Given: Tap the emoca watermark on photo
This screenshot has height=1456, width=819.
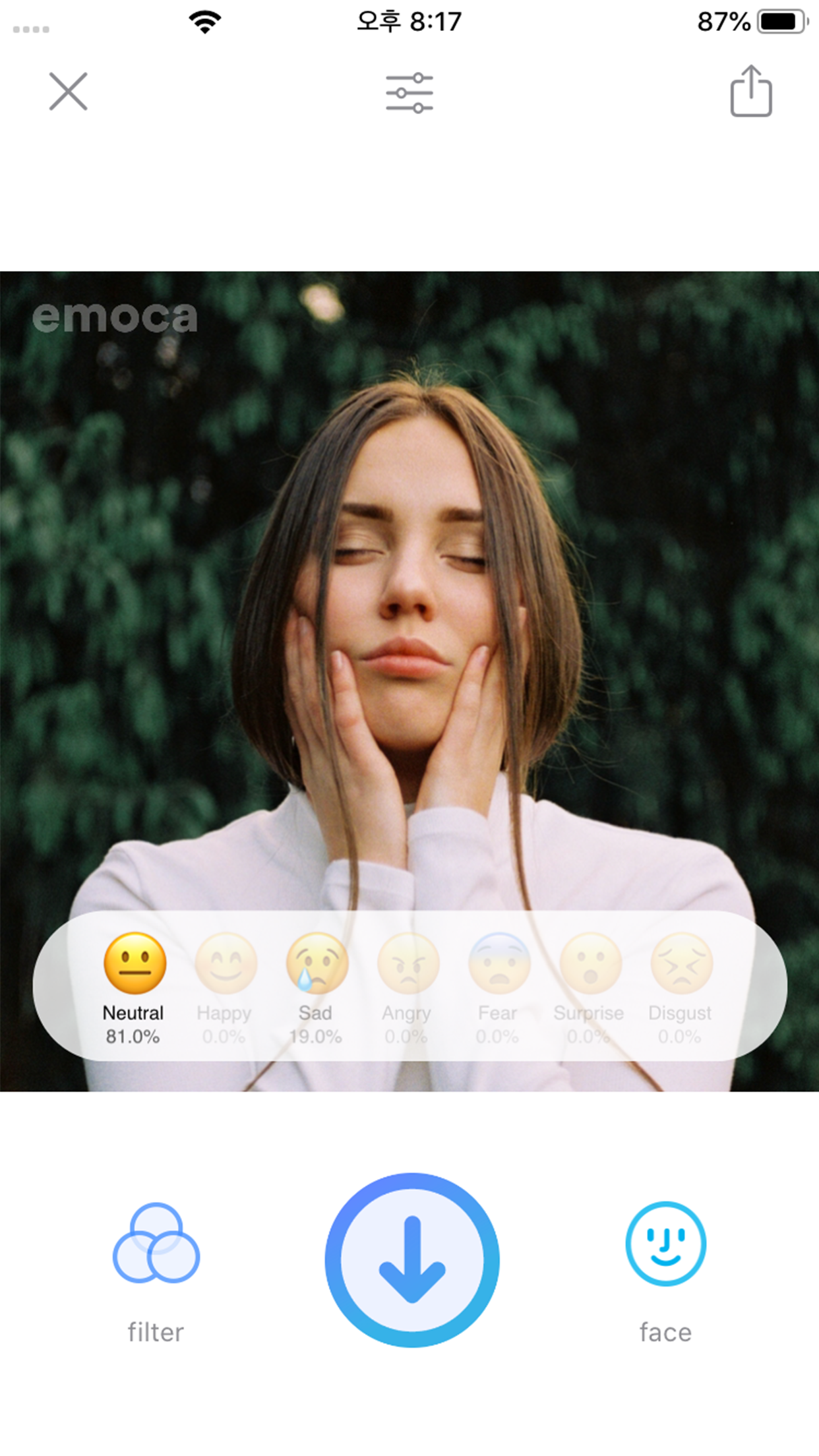Looking at the screenshot, I should 115,318.
